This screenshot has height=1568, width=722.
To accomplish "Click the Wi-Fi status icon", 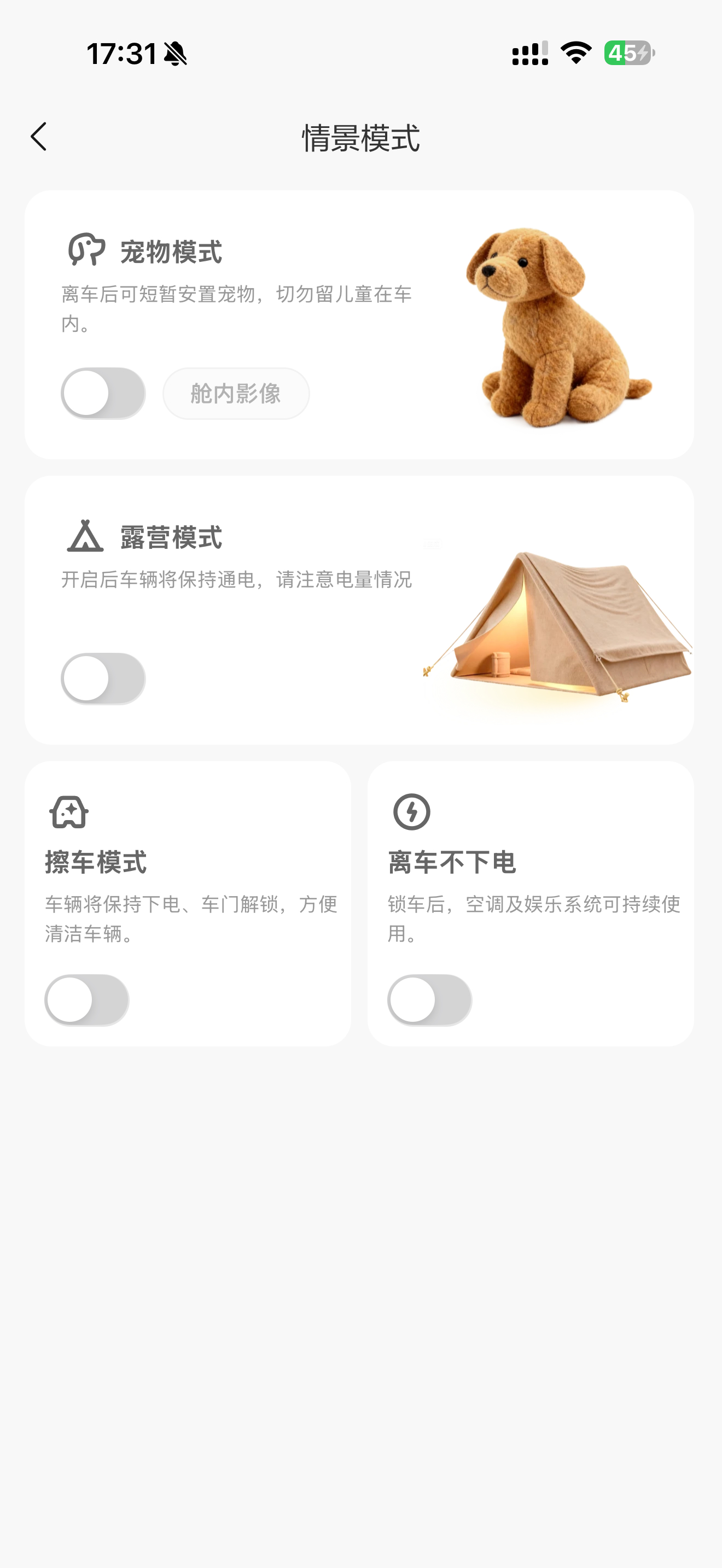I will coord(575,53).
